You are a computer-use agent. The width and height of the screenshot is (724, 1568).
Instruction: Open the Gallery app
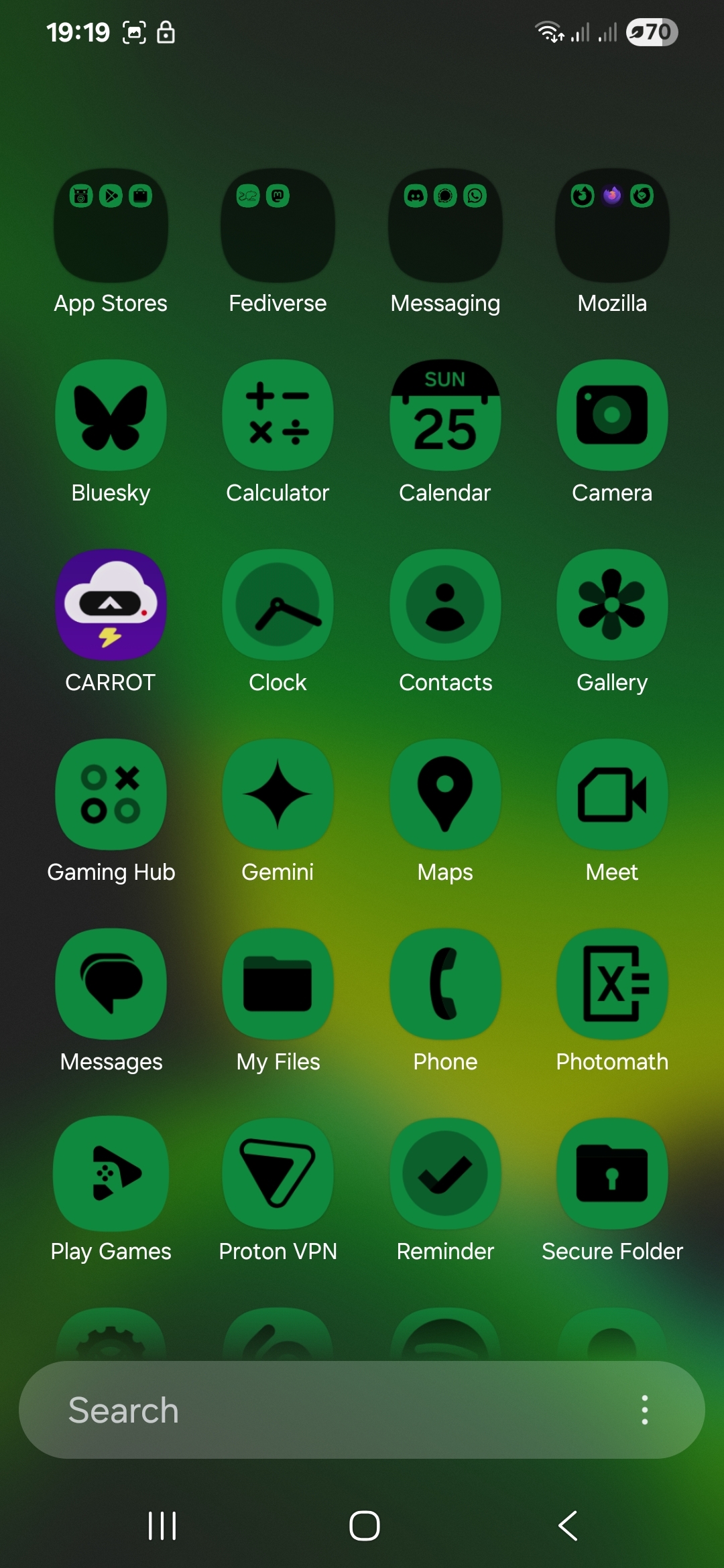click(612, 605)
